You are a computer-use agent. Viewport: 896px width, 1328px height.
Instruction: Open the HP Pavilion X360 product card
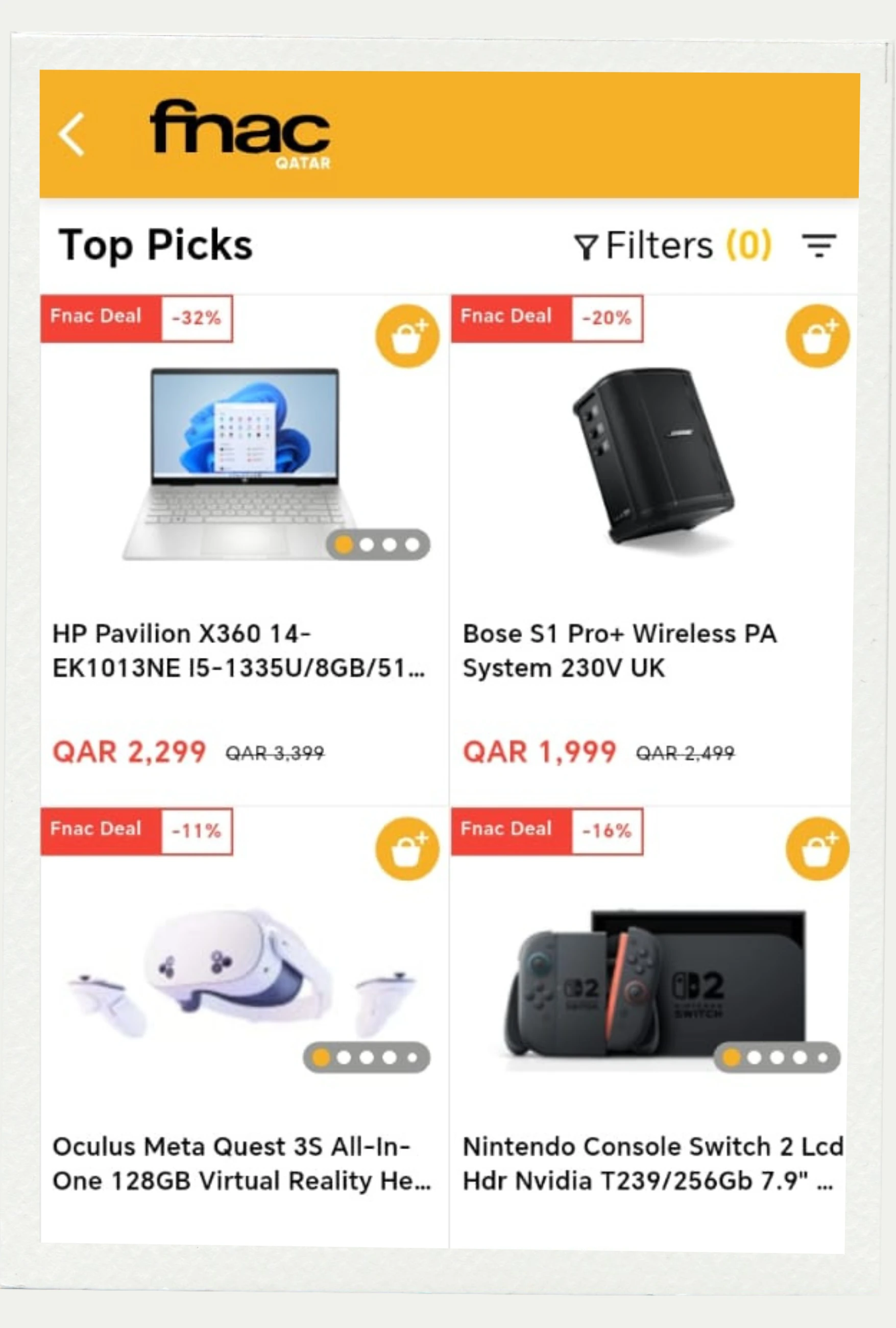[x=238, y=650]
